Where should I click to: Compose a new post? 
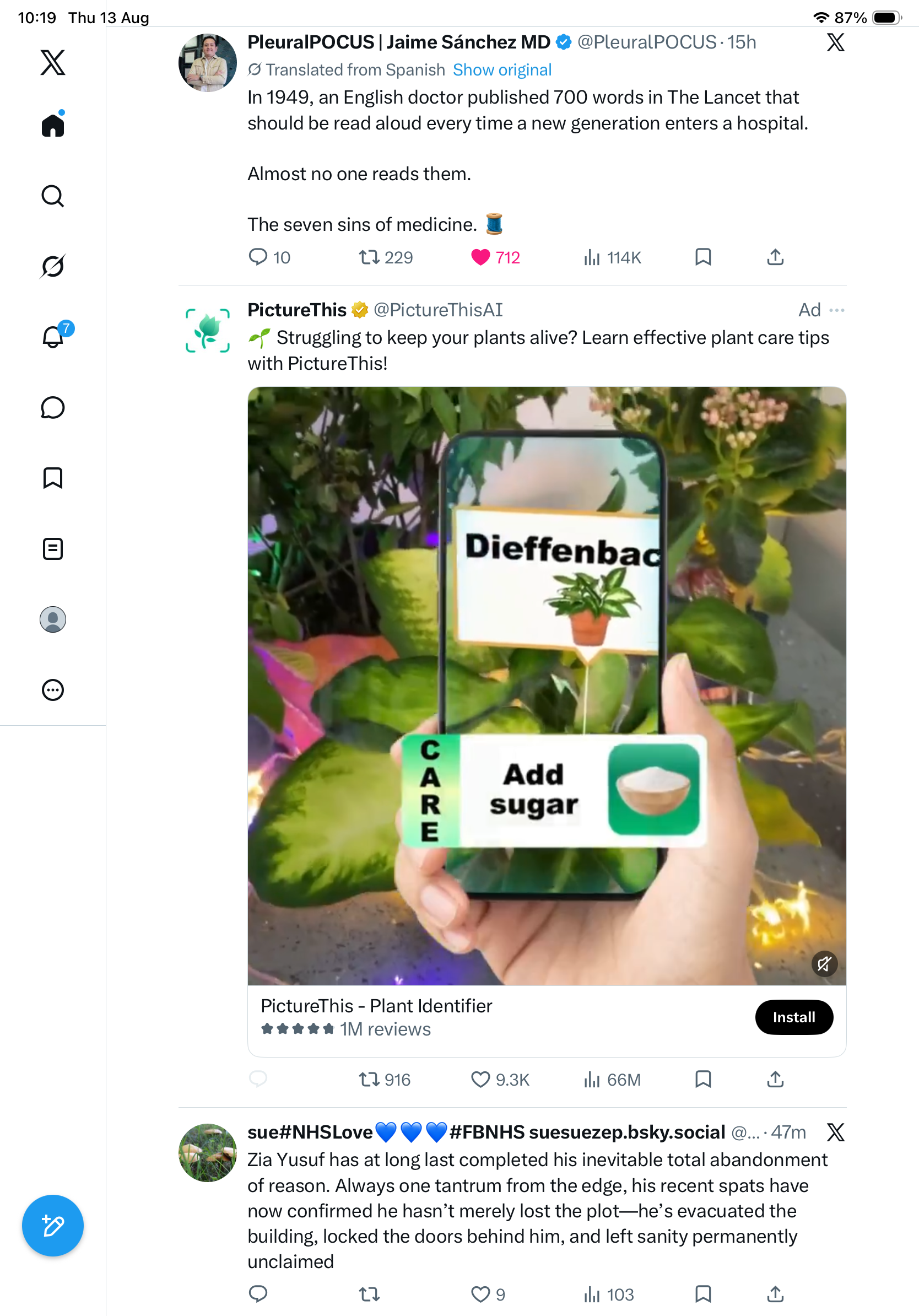[x=53, y=1226]
